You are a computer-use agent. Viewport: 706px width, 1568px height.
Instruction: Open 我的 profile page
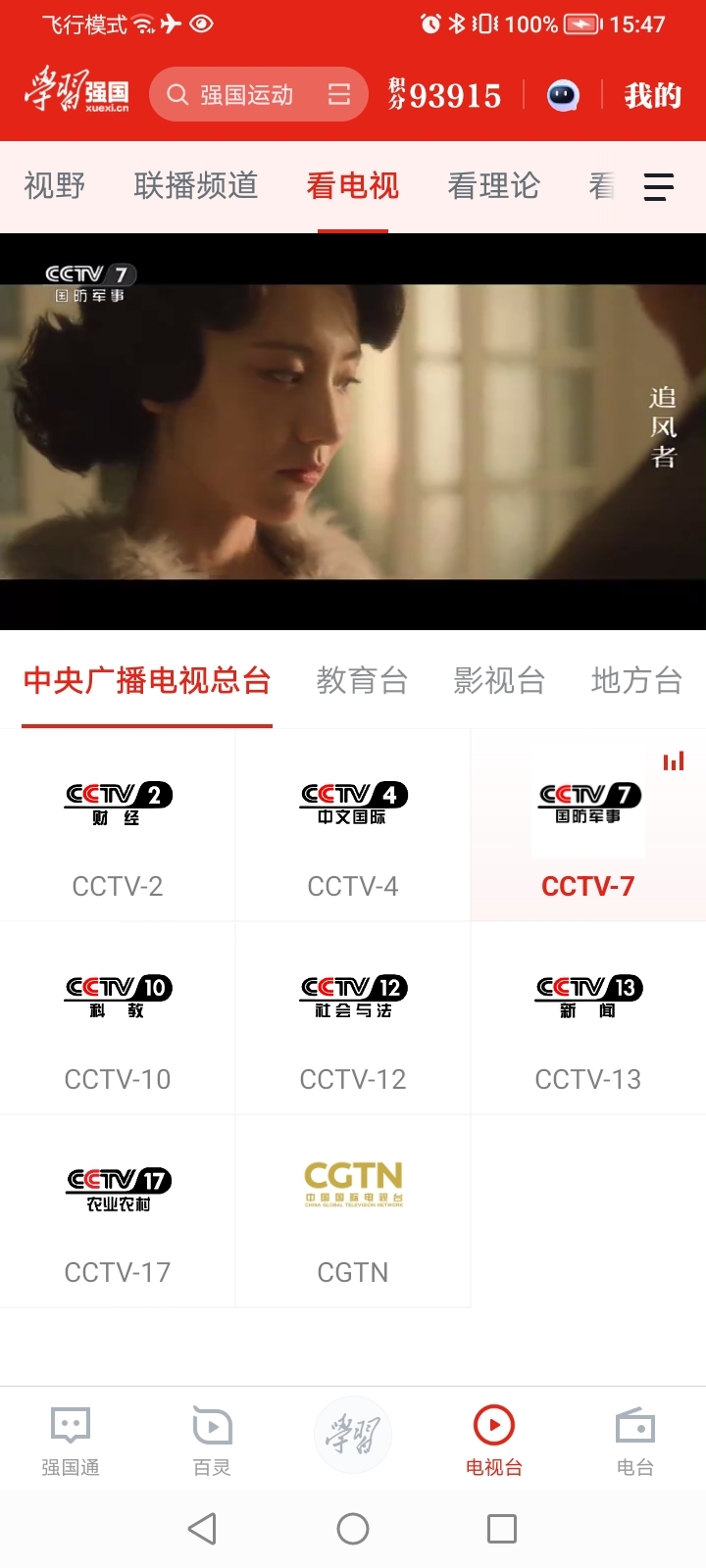coord(653,95)
